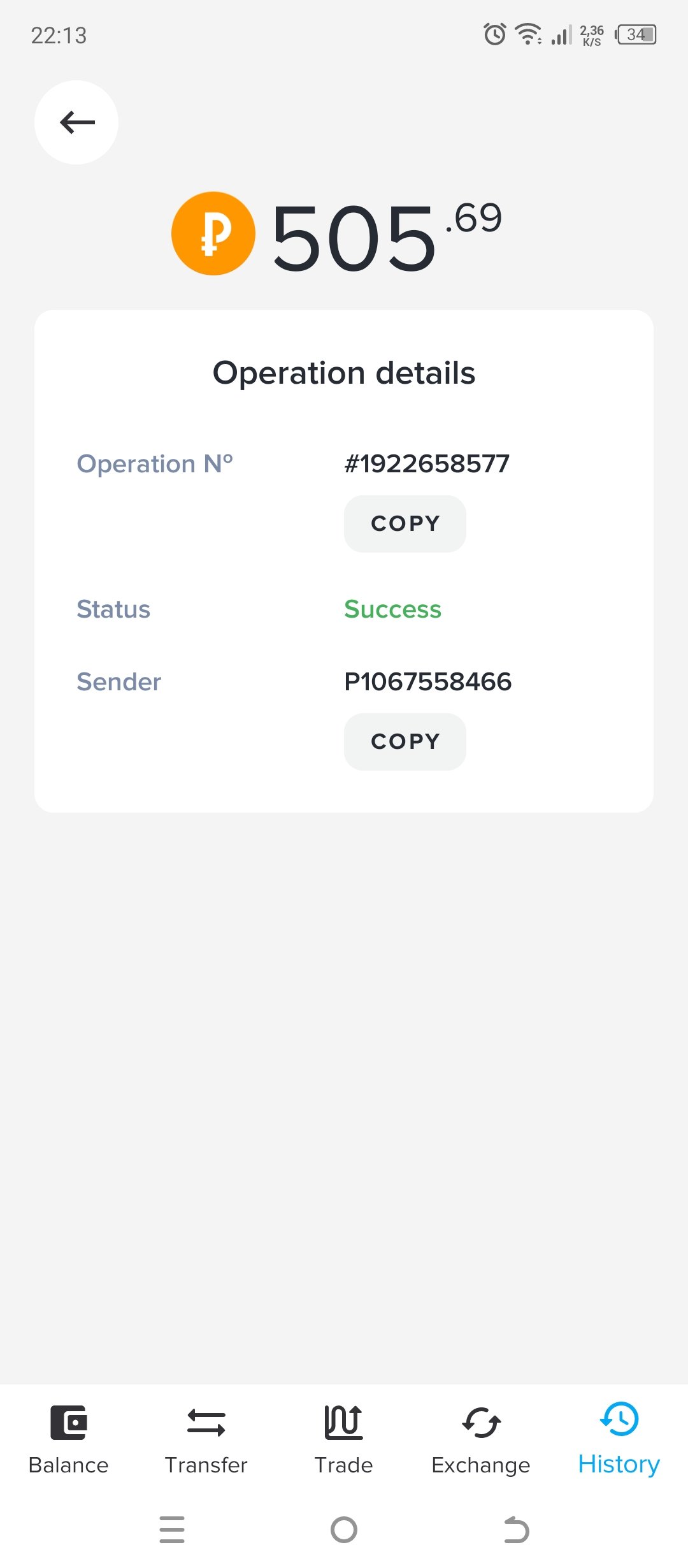Go to the Trade tab

pyautogui.click(x=344, y=1439)
